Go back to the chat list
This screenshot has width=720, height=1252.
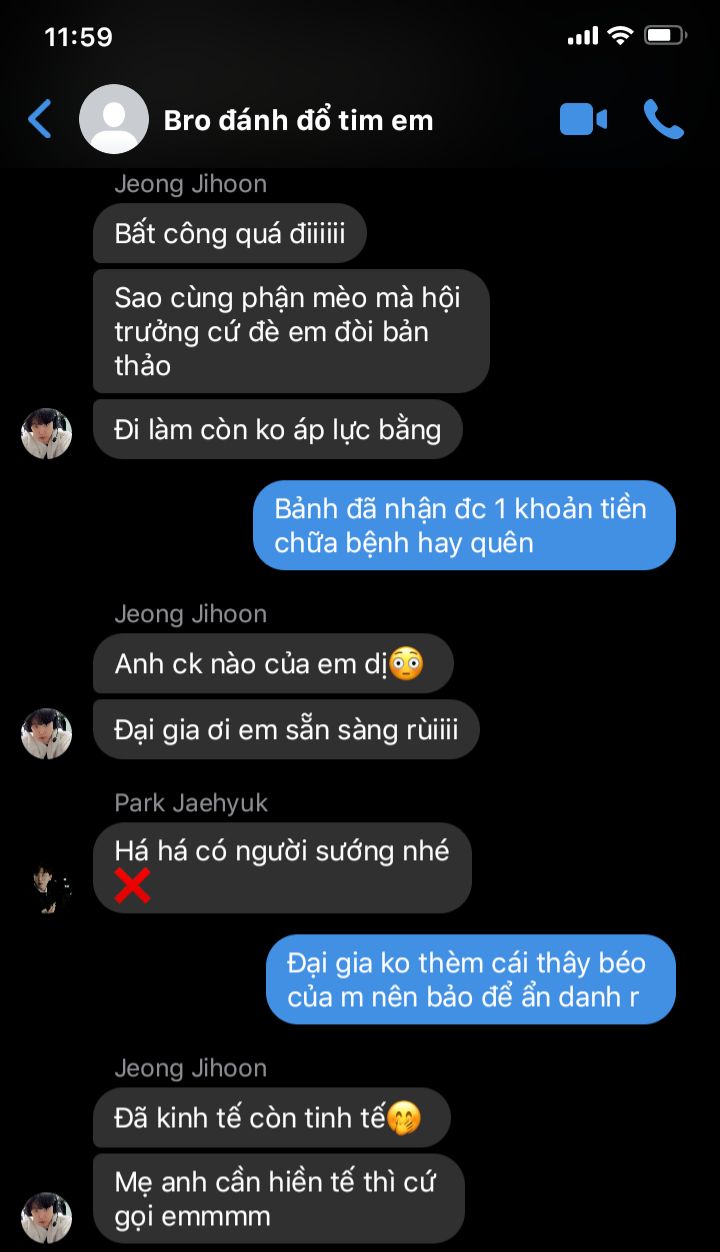[x=40, y=120]
